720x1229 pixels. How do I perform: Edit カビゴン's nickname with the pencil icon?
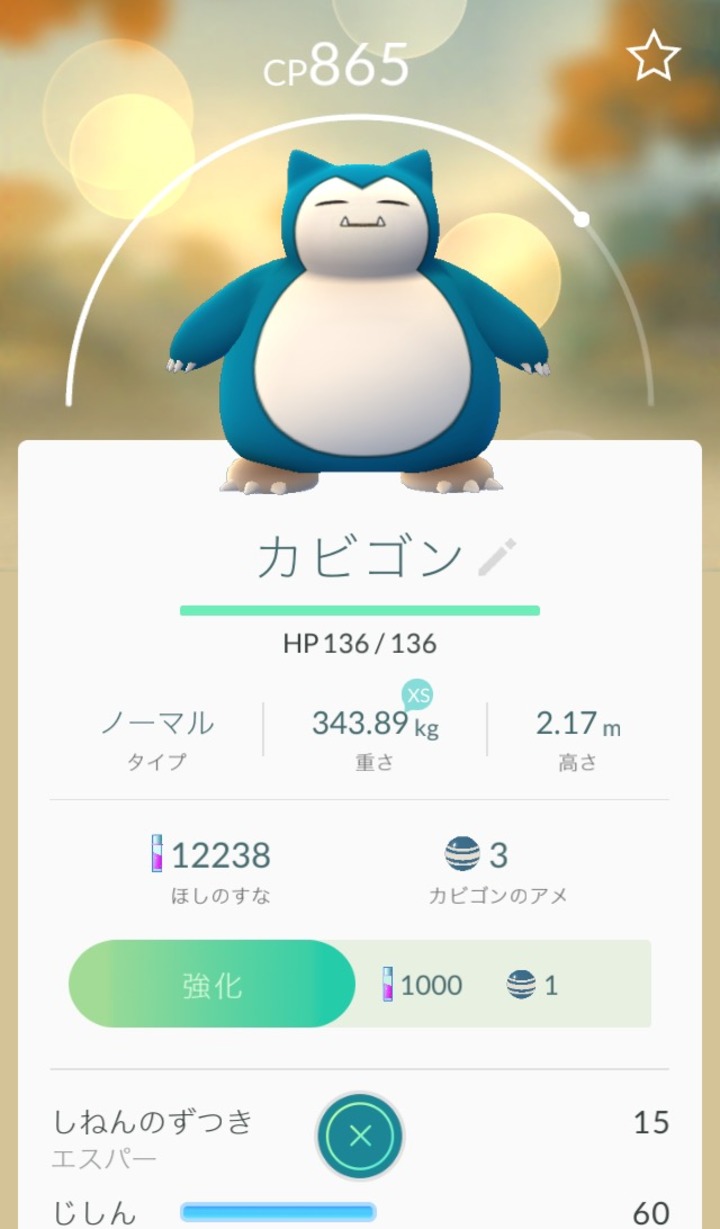tap(497, 558)
